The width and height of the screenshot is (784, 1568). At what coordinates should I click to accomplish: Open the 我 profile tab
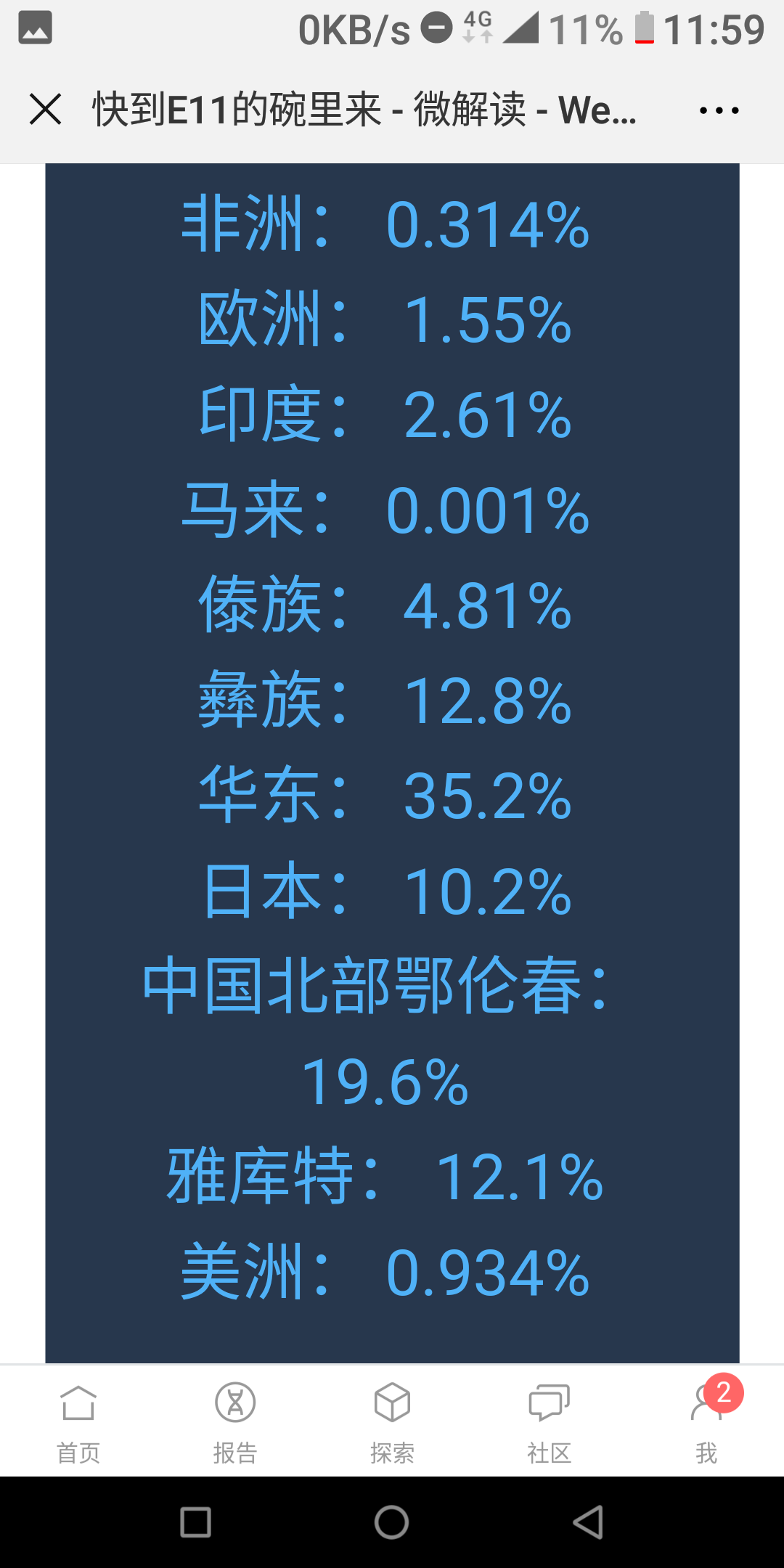[706, 1422]
